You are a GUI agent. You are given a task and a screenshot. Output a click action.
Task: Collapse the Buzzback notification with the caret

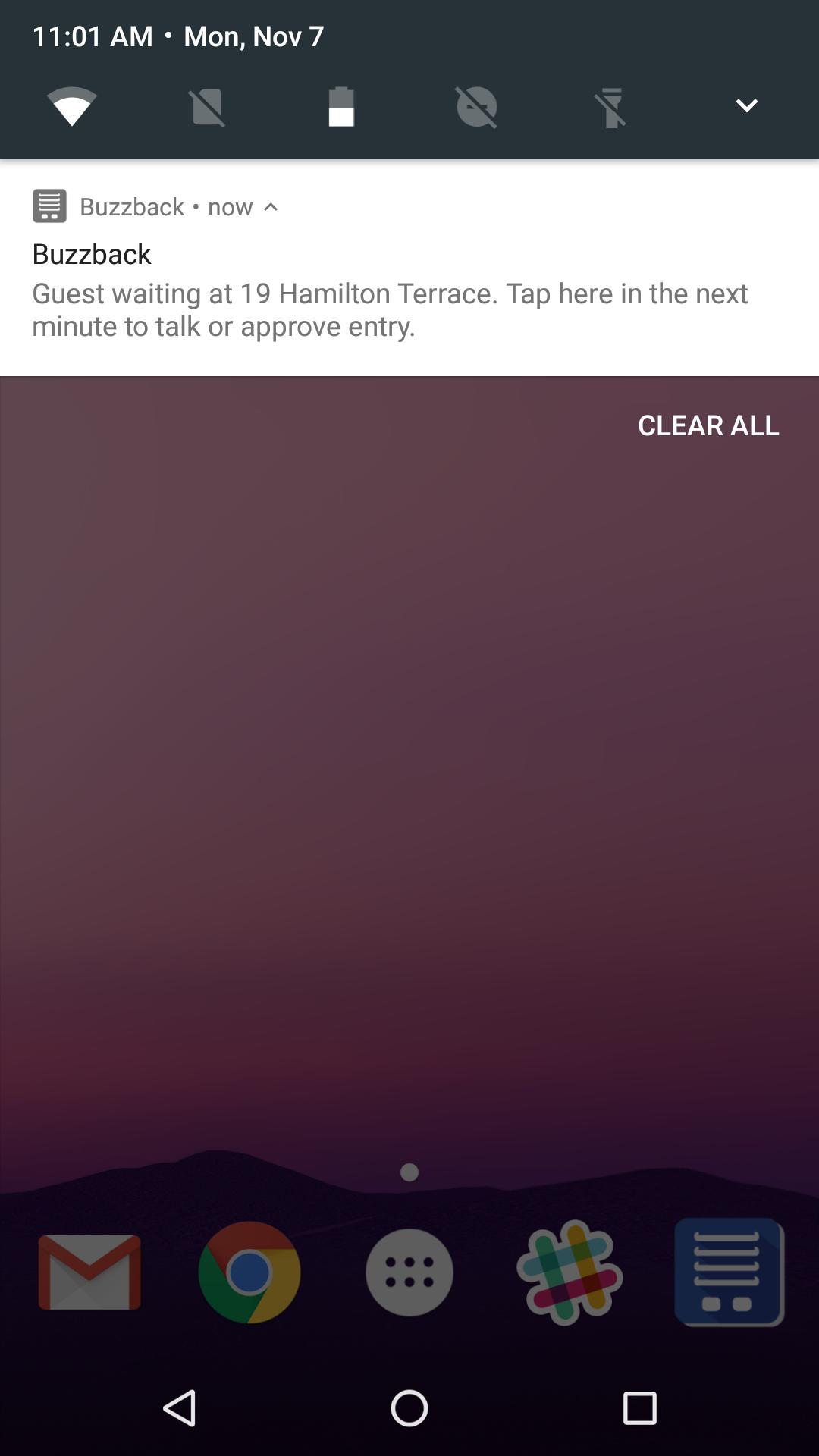(271, 207)
